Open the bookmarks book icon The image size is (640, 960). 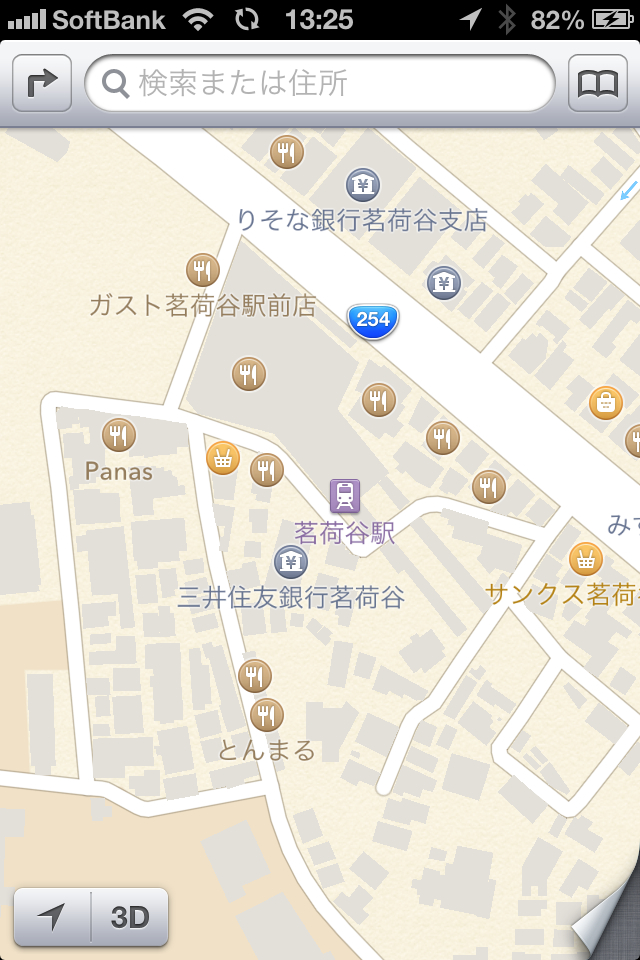[598, 84]
